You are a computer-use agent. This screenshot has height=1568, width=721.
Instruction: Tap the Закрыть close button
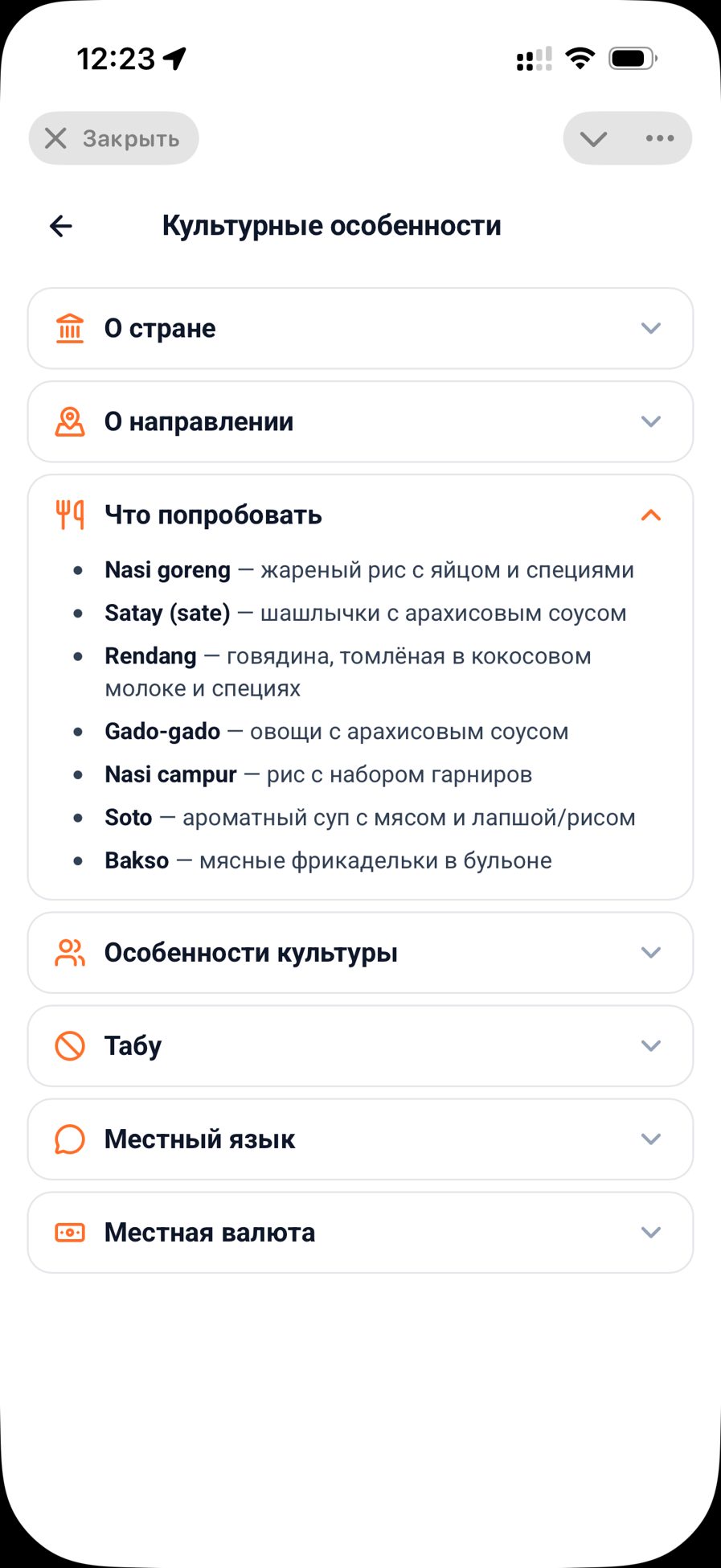point(113,138)
